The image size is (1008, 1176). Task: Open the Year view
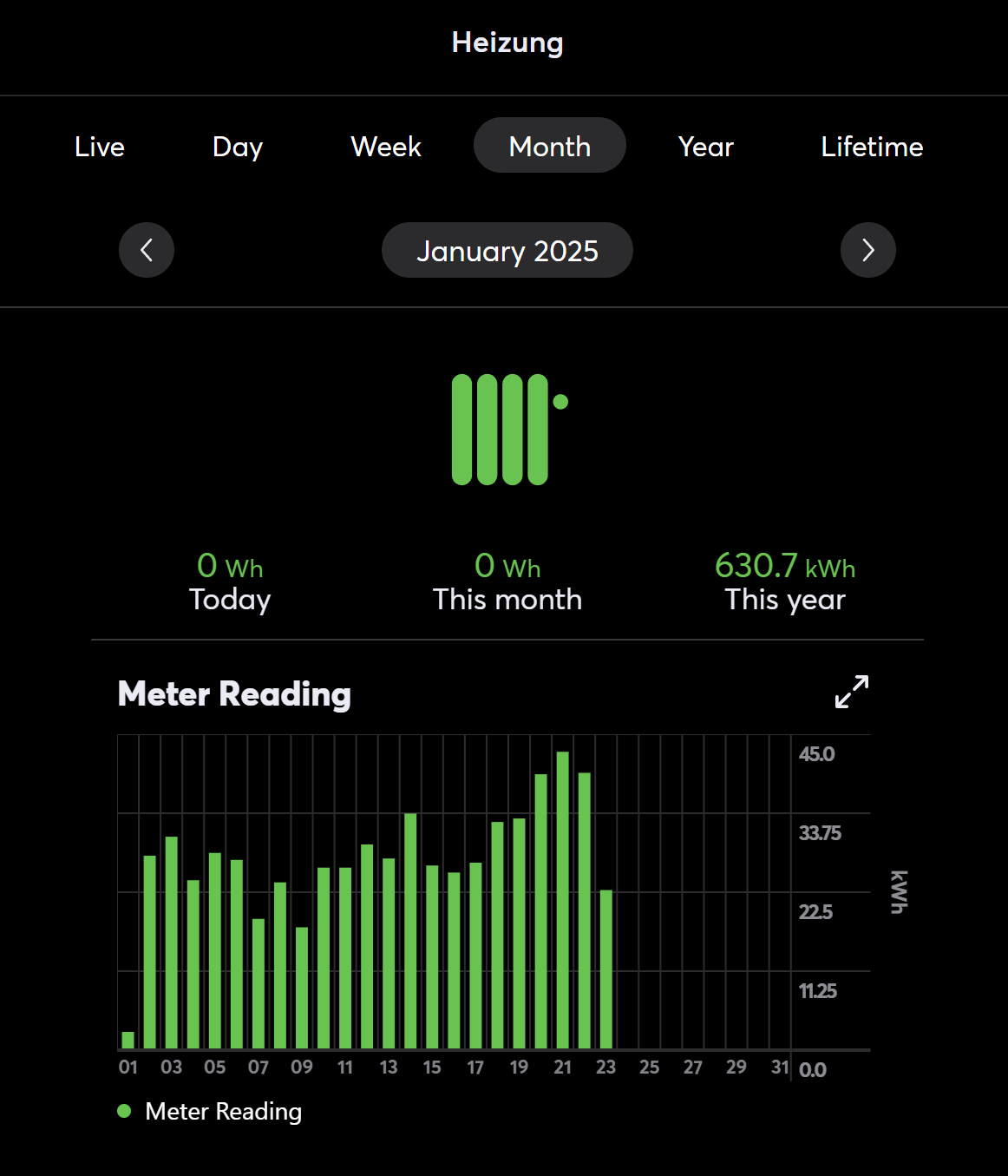pyautogui.click(x=705, y=147)
